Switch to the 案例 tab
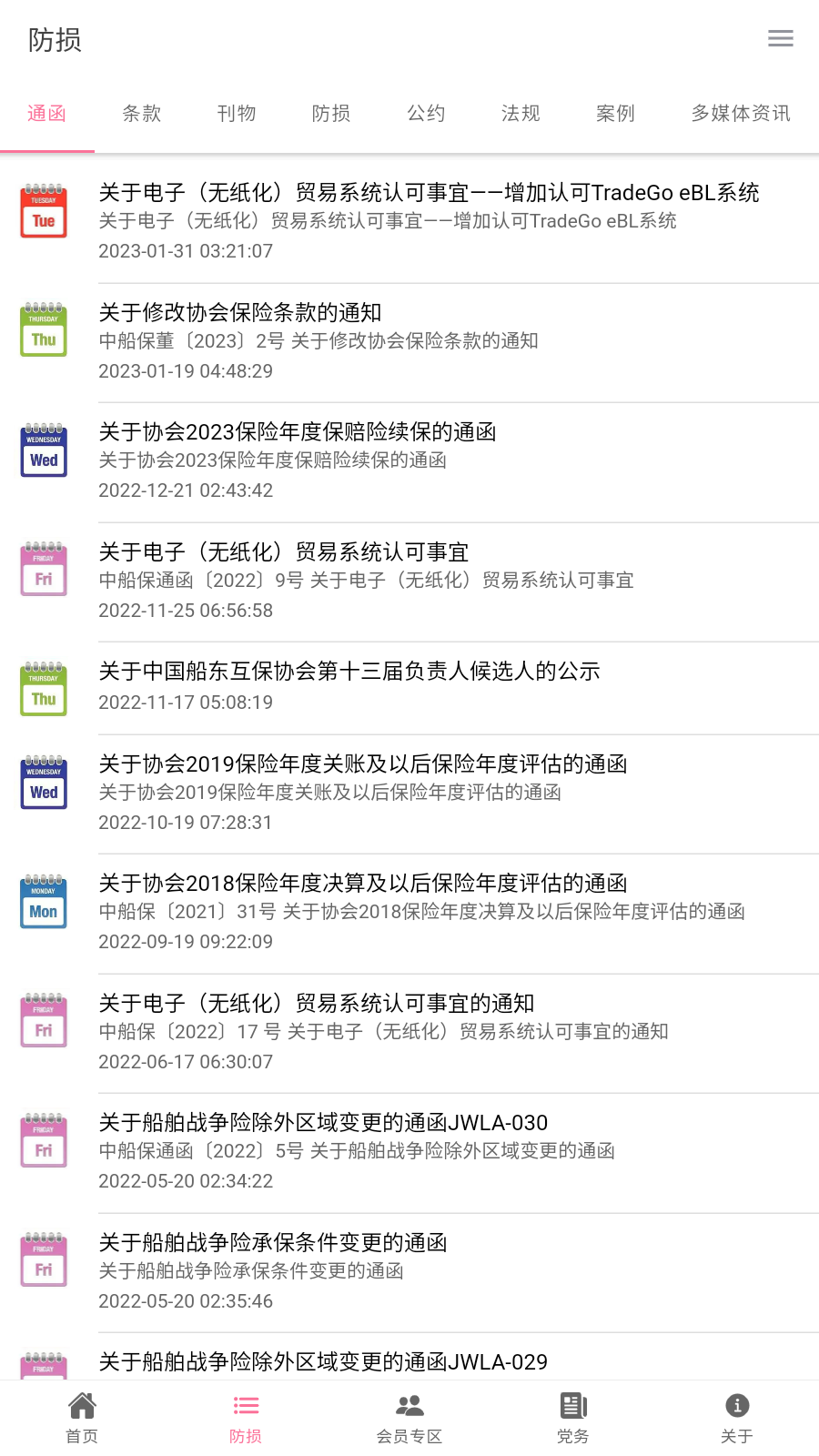The height and width of the screenshot is (1456, 819). 615,114
